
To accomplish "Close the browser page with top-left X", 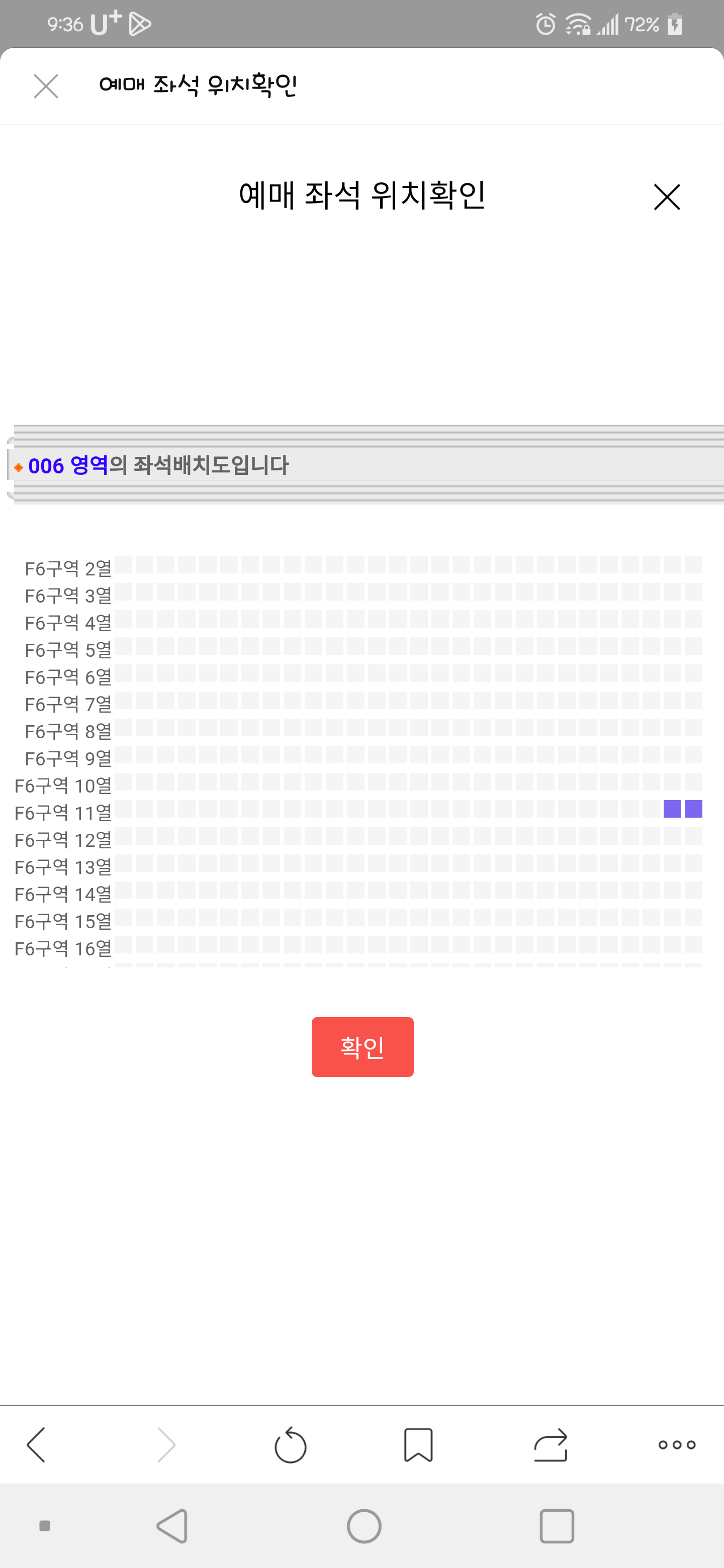I will pos(46,86).
